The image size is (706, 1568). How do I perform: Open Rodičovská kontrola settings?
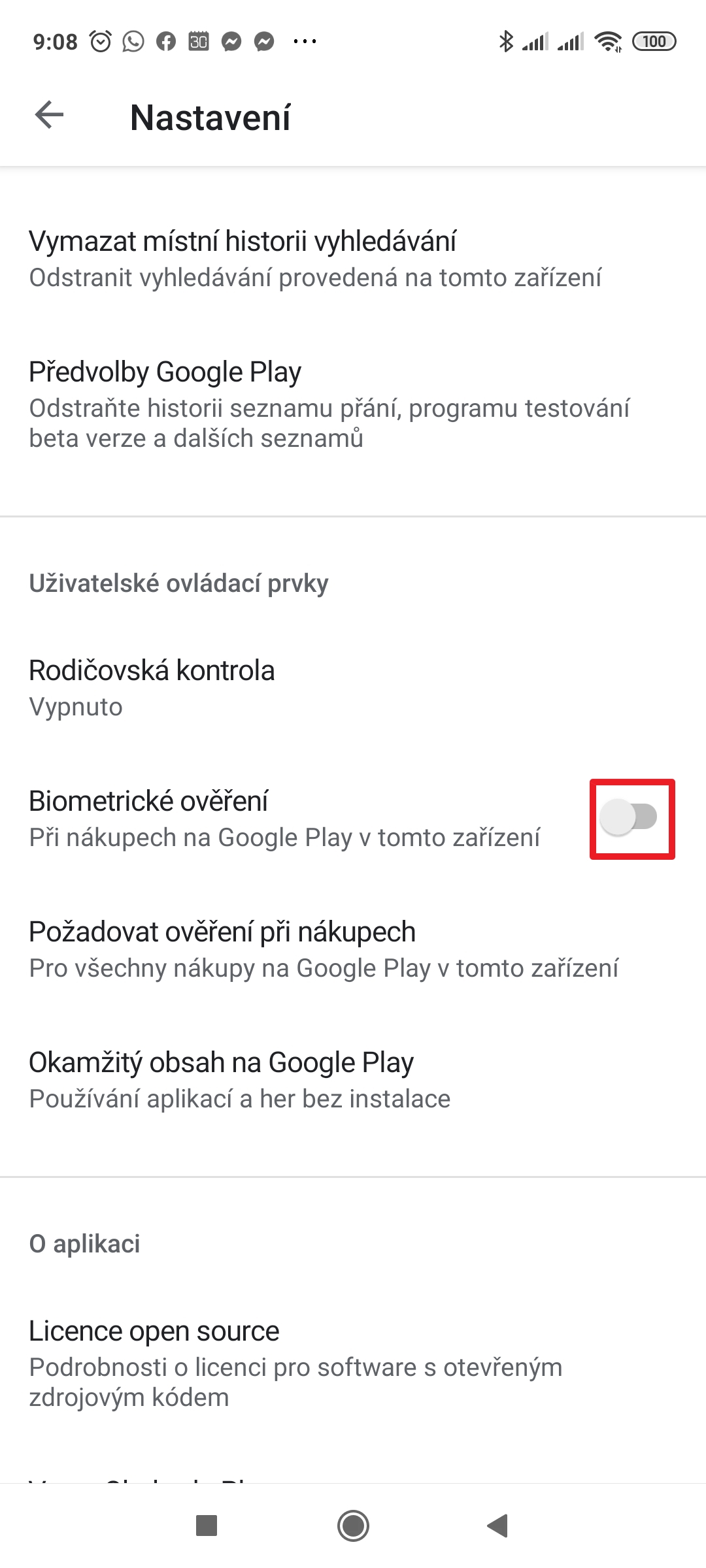(x=152, y=687)
